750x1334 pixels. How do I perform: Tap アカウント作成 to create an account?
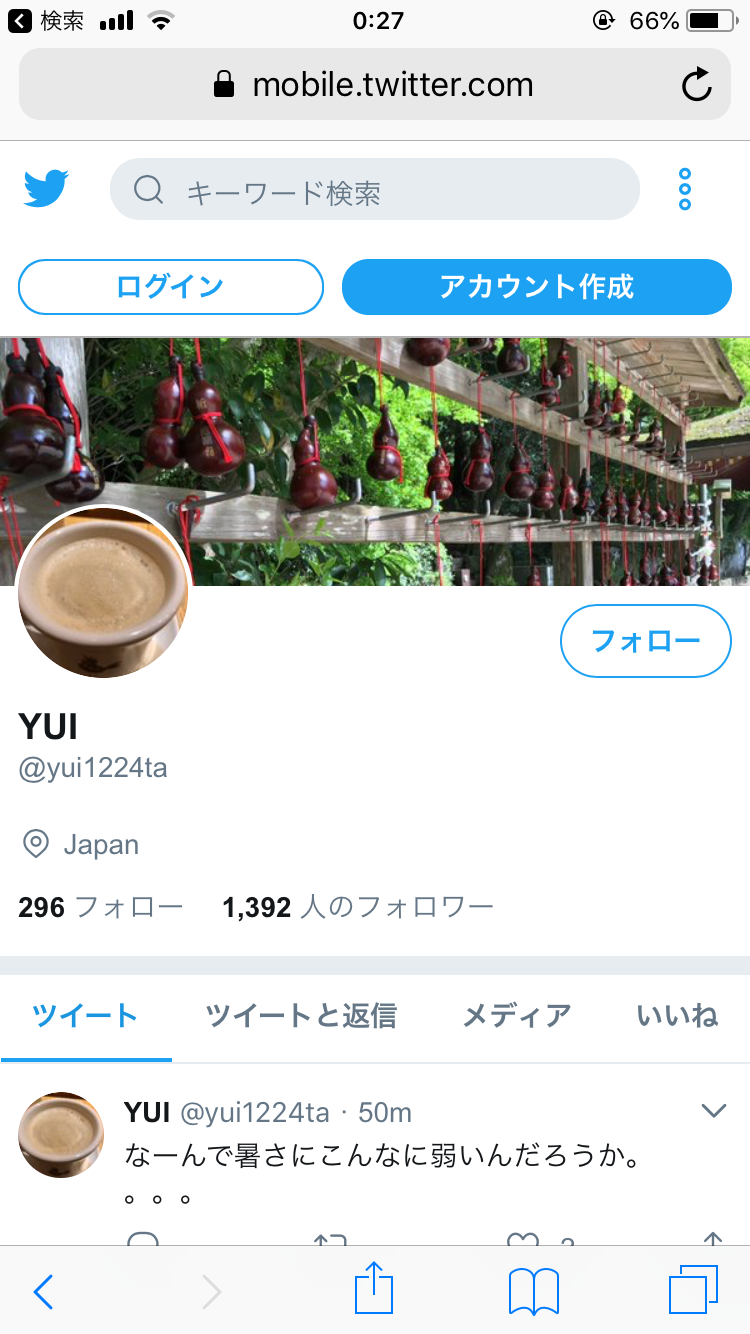click(536, 287)
